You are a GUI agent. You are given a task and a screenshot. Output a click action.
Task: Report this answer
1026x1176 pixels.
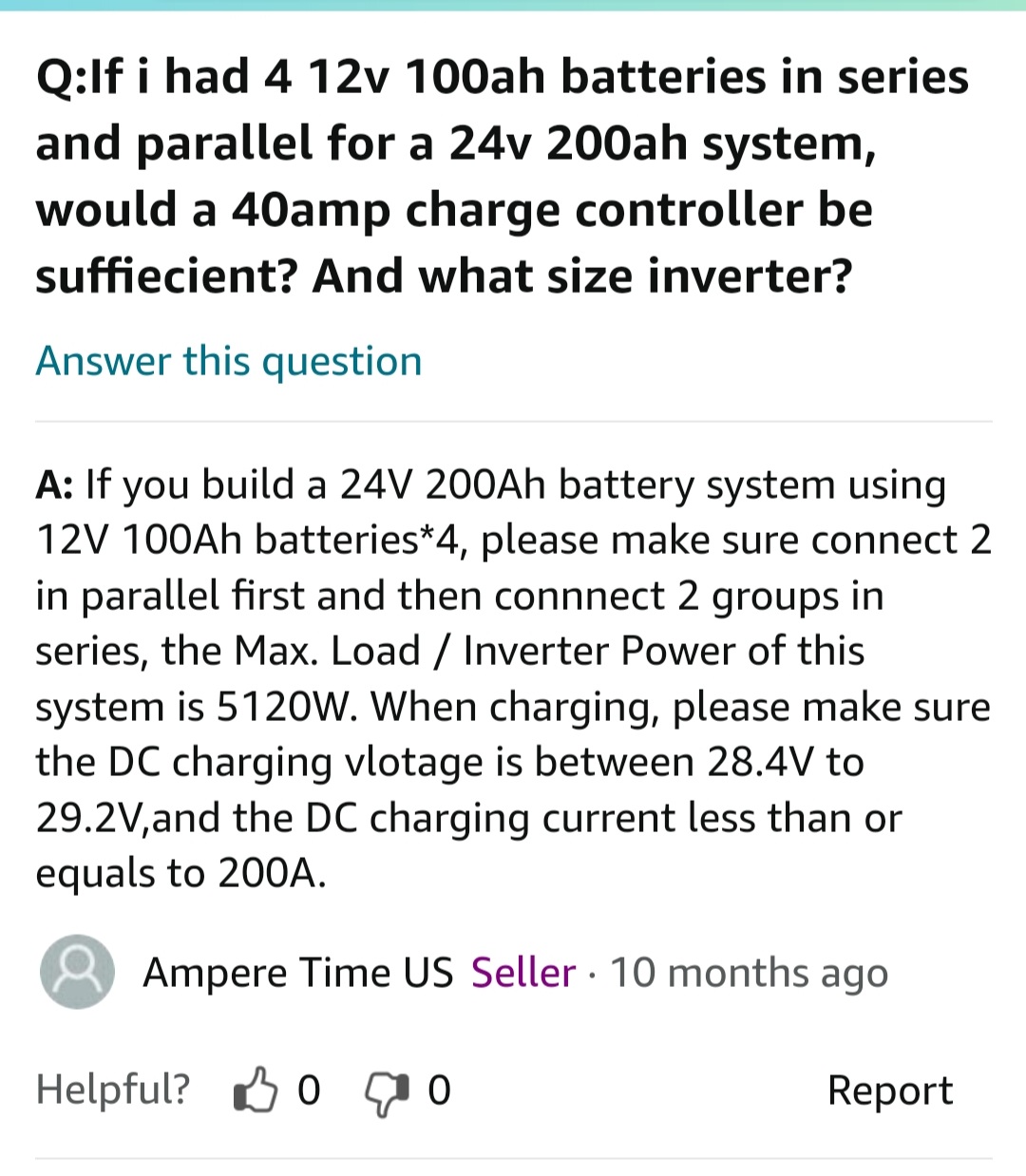tap(889, 1091)
